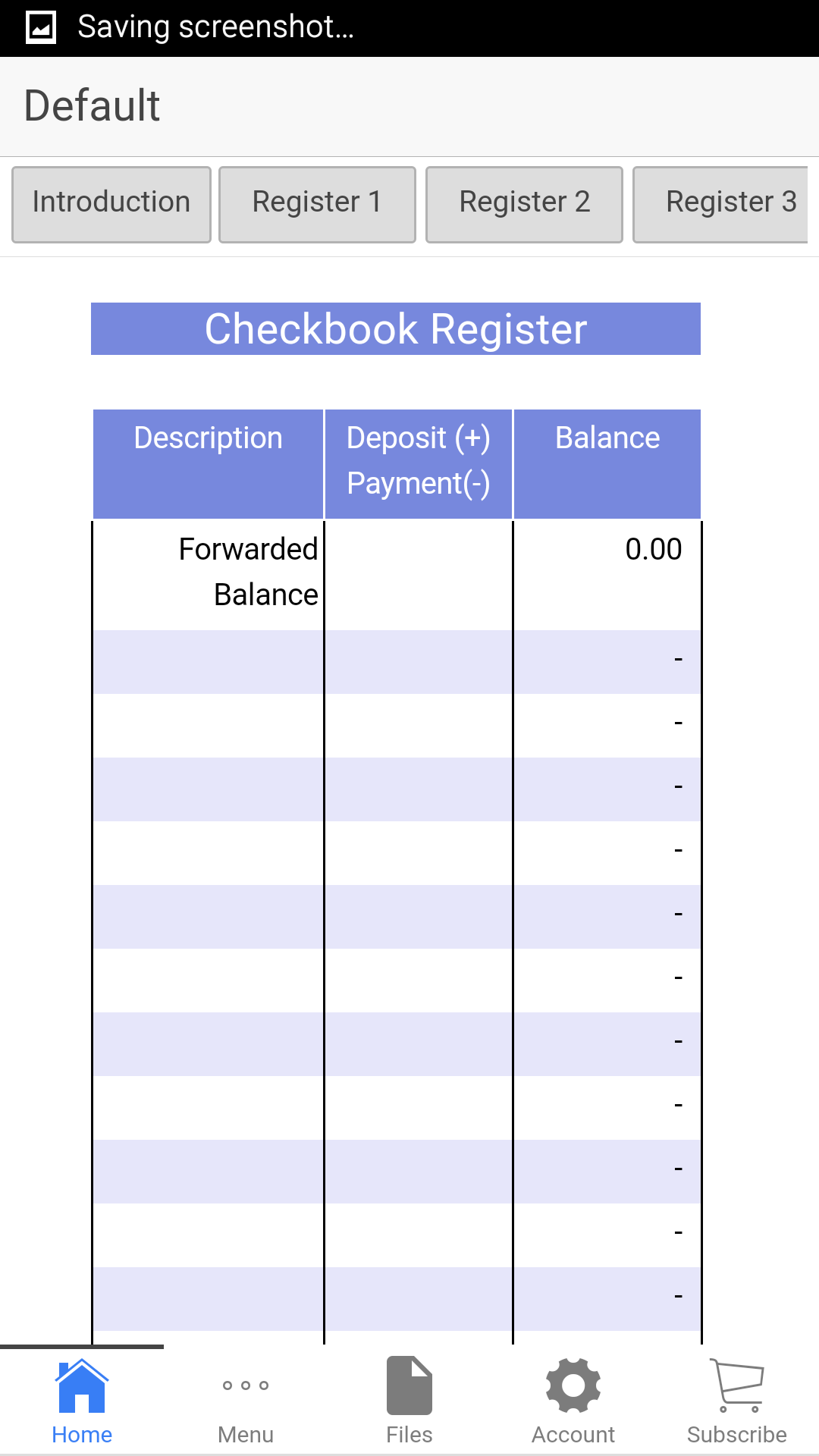Tap the first empty deposit cell
The width and height of the screenshot is (819, 1456).
pos(418,662)
